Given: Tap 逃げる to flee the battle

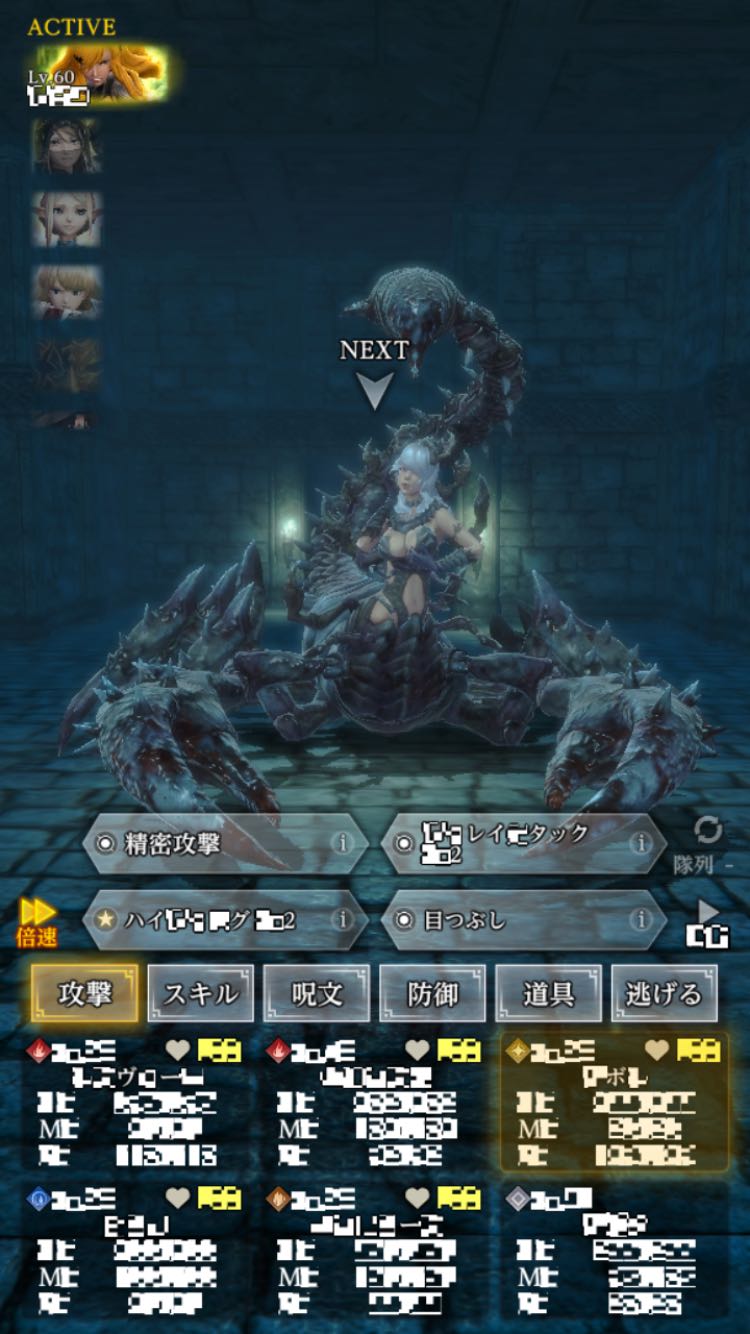Looking at the screenshot, I should [664, 993].
